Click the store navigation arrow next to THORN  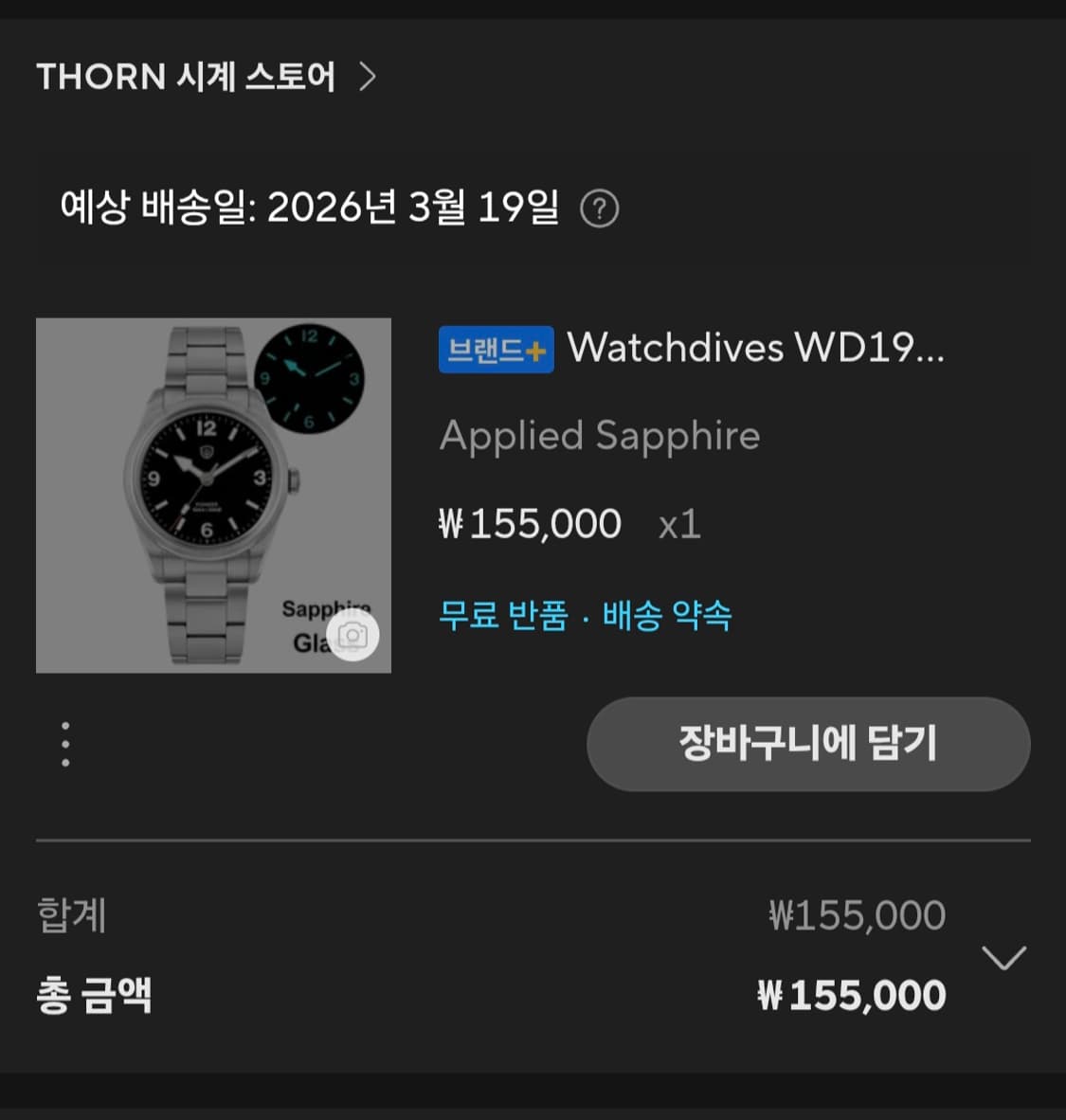click(368, 78)
